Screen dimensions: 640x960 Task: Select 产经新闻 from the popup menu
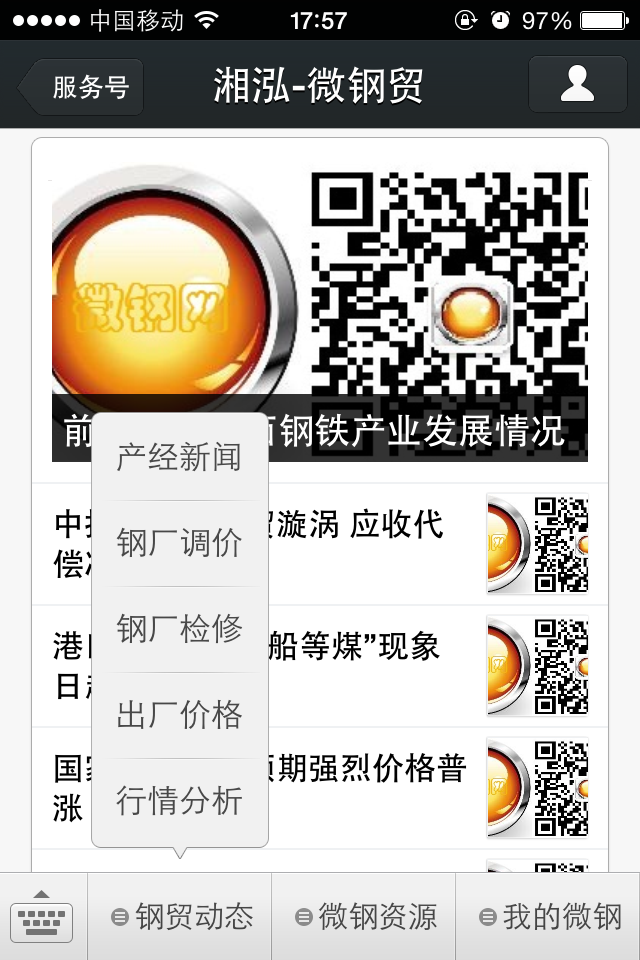(x=179, y=458)
